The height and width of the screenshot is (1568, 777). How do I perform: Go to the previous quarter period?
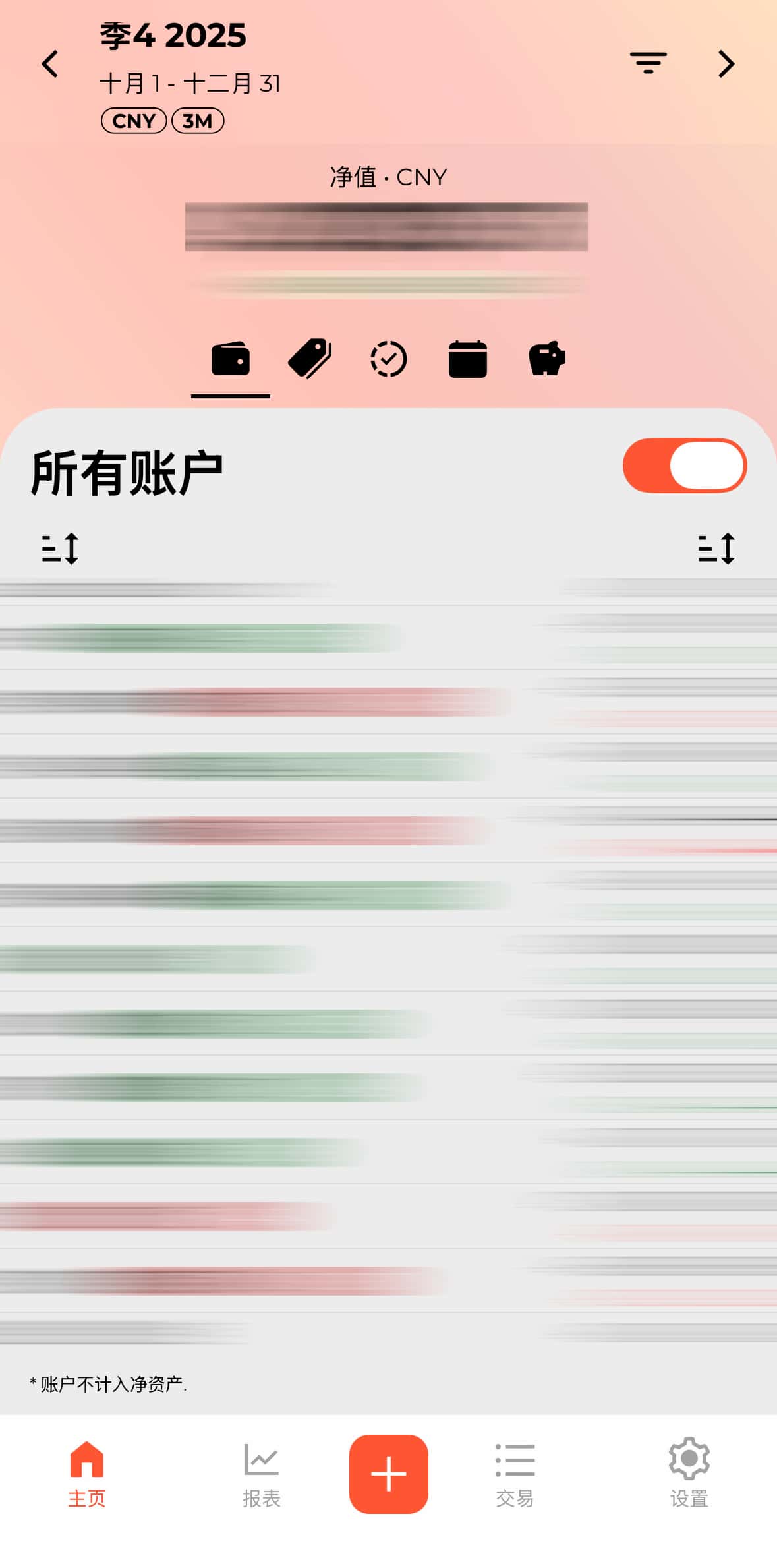[50, 64]
